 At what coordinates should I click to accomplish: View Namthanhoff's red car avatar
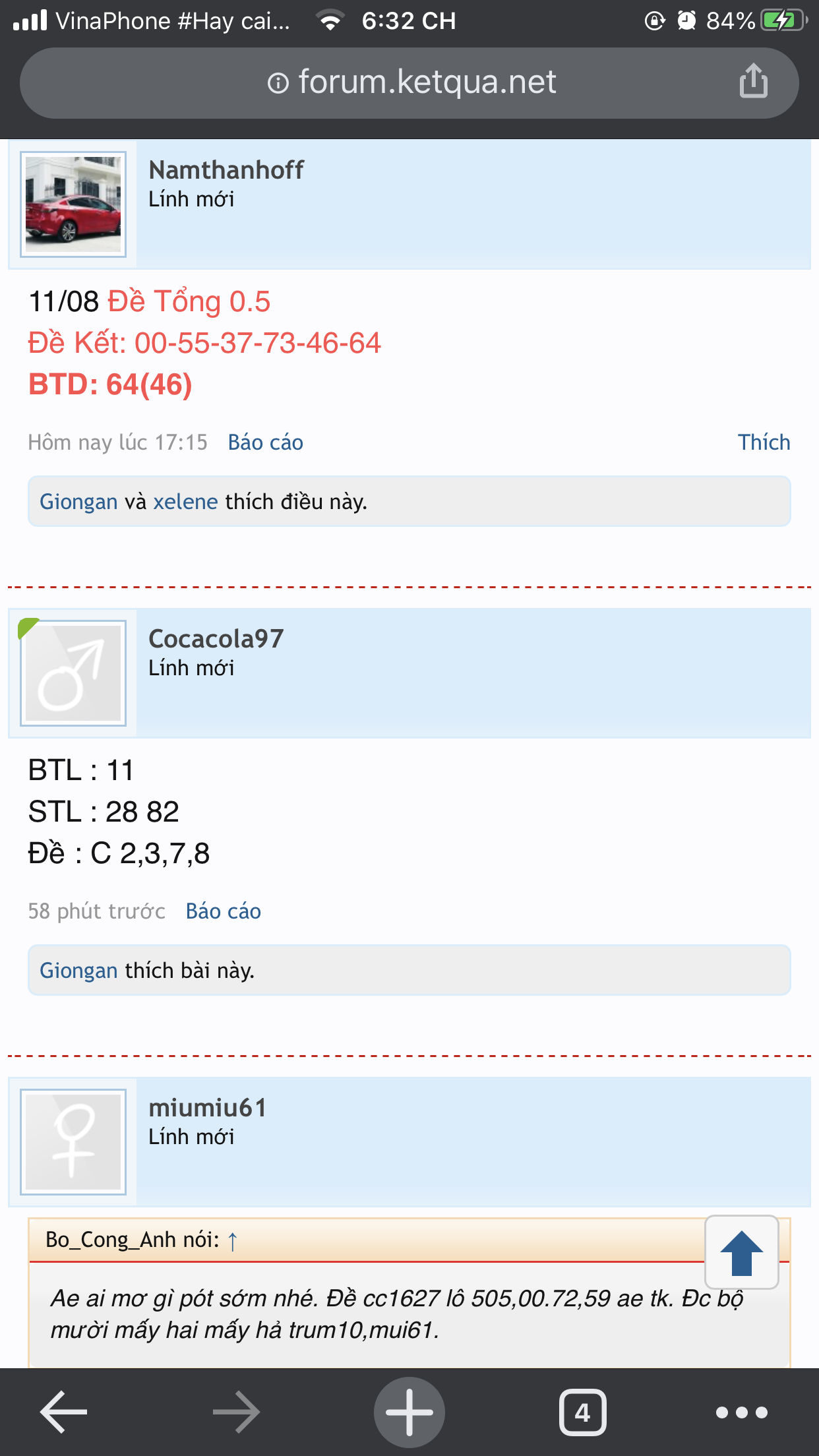pyautogui.click(x=73, y=204)
